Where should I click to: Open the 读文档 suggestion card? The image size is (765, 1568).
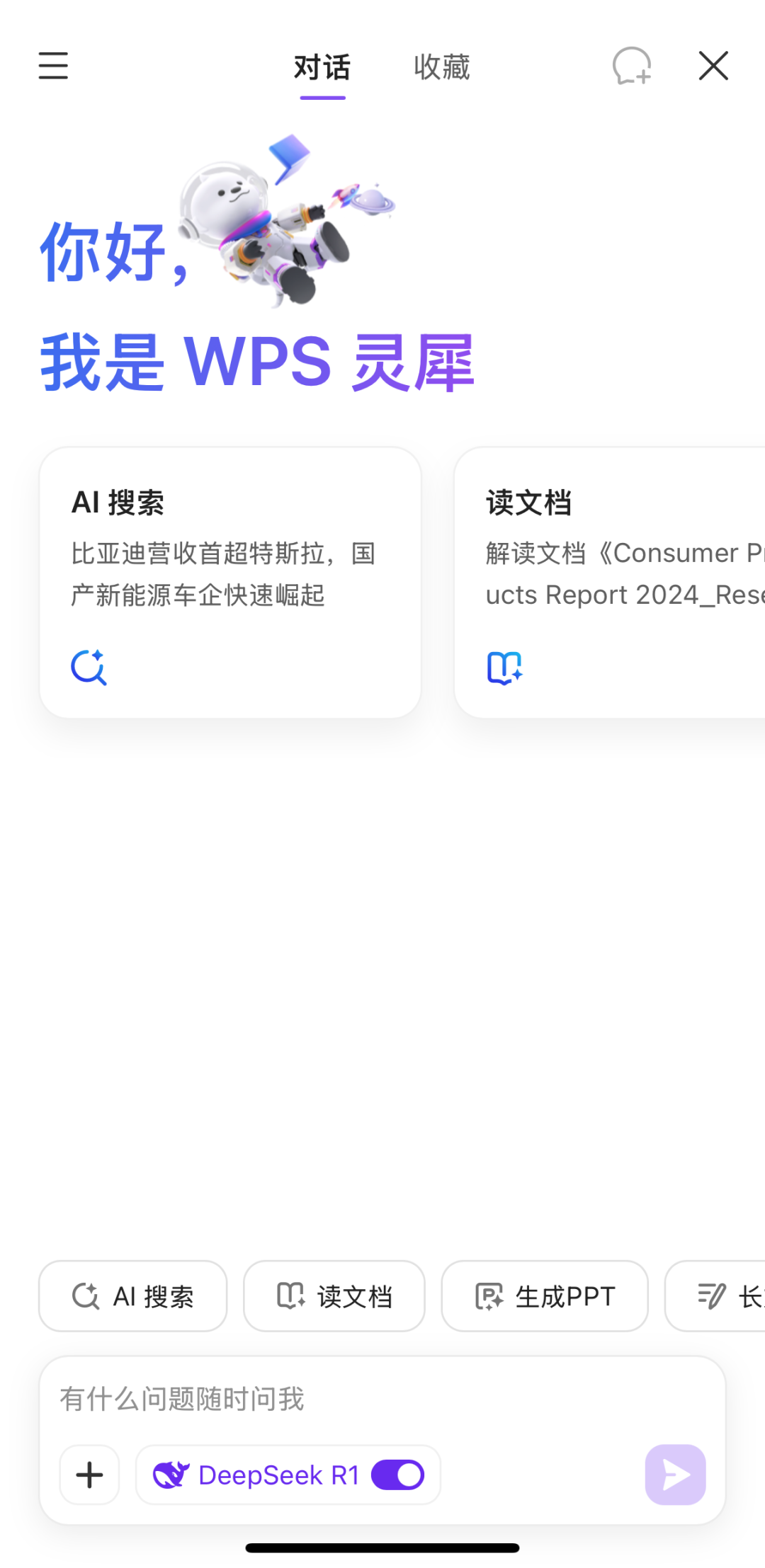point(609,582)
